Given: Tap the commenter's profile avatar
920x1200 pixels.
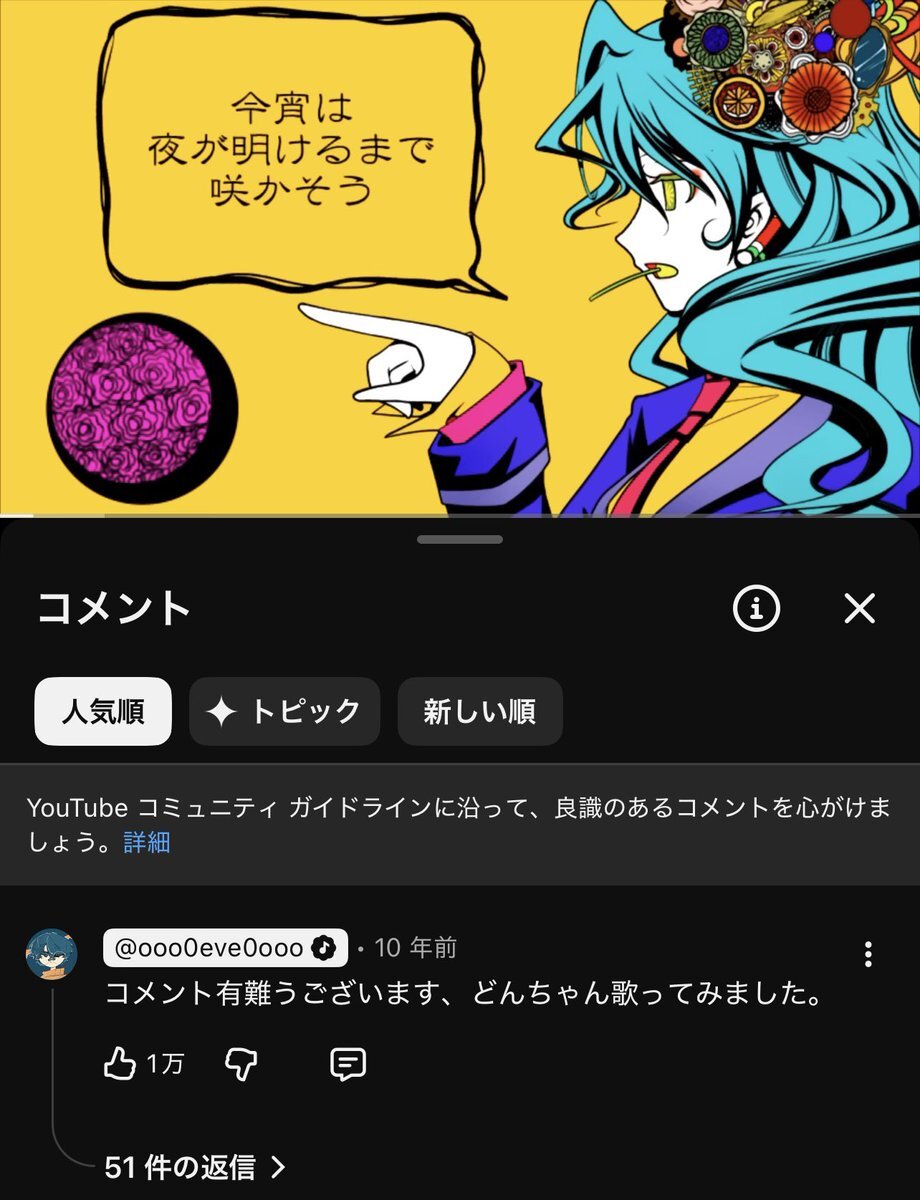Looking at the screenshot, I should coord(51,954).
